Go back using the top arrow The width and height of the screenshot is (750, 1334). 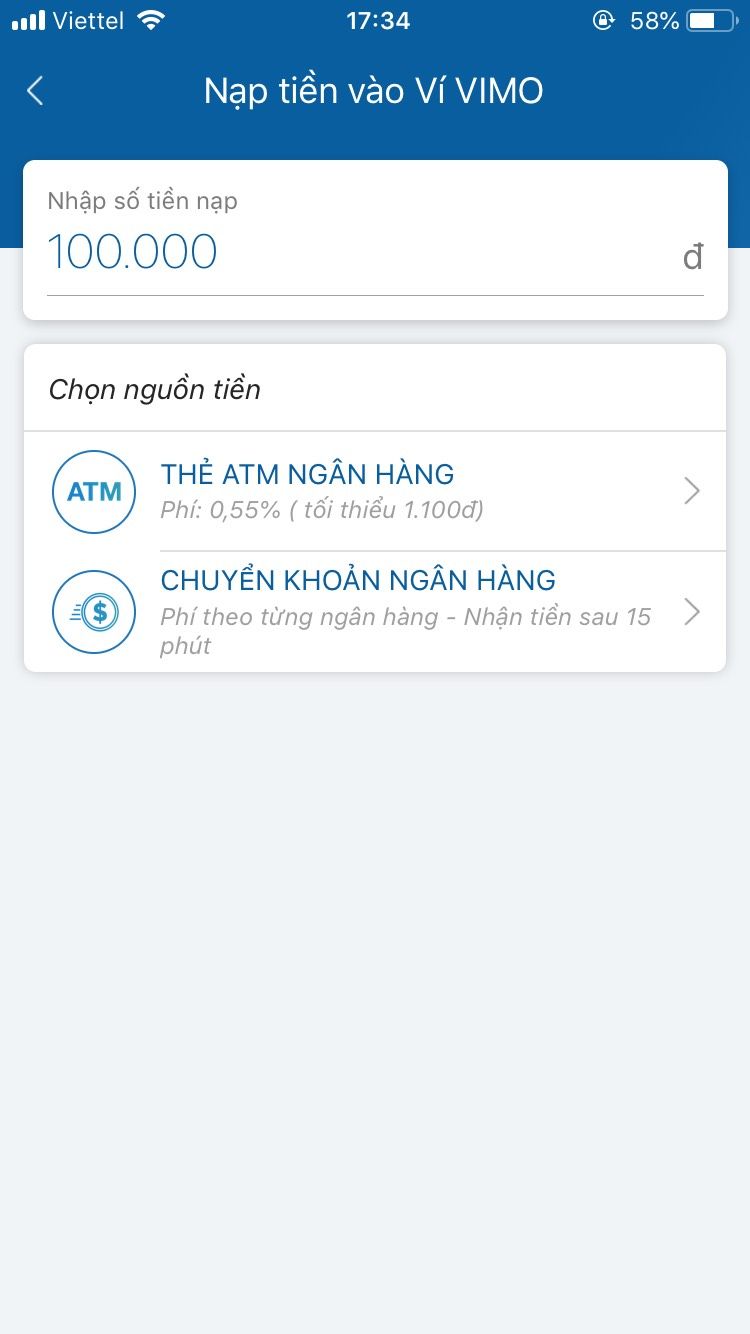coord(35,91)
